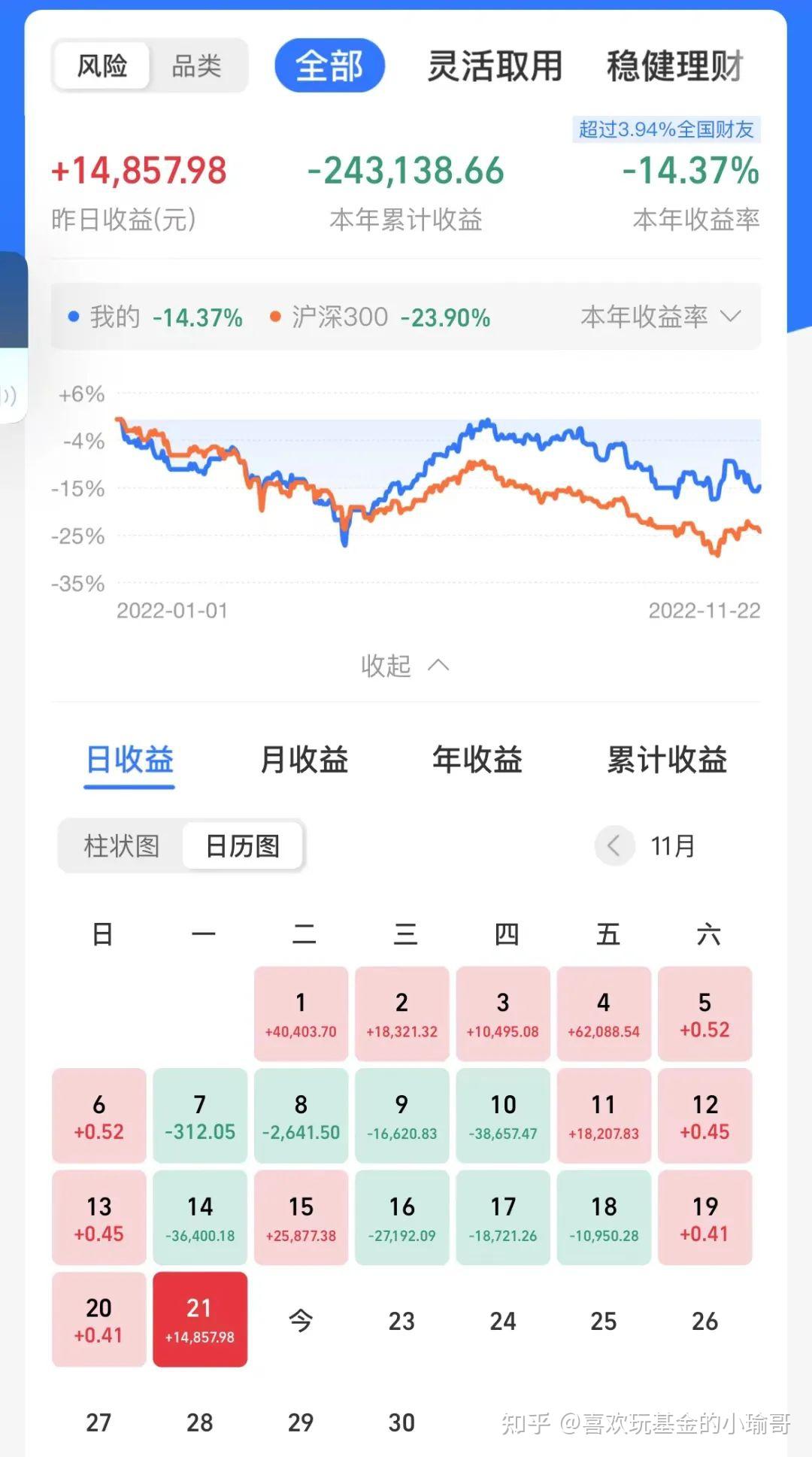
Task: Open the 日收益 tab
Action: [129, 760]
